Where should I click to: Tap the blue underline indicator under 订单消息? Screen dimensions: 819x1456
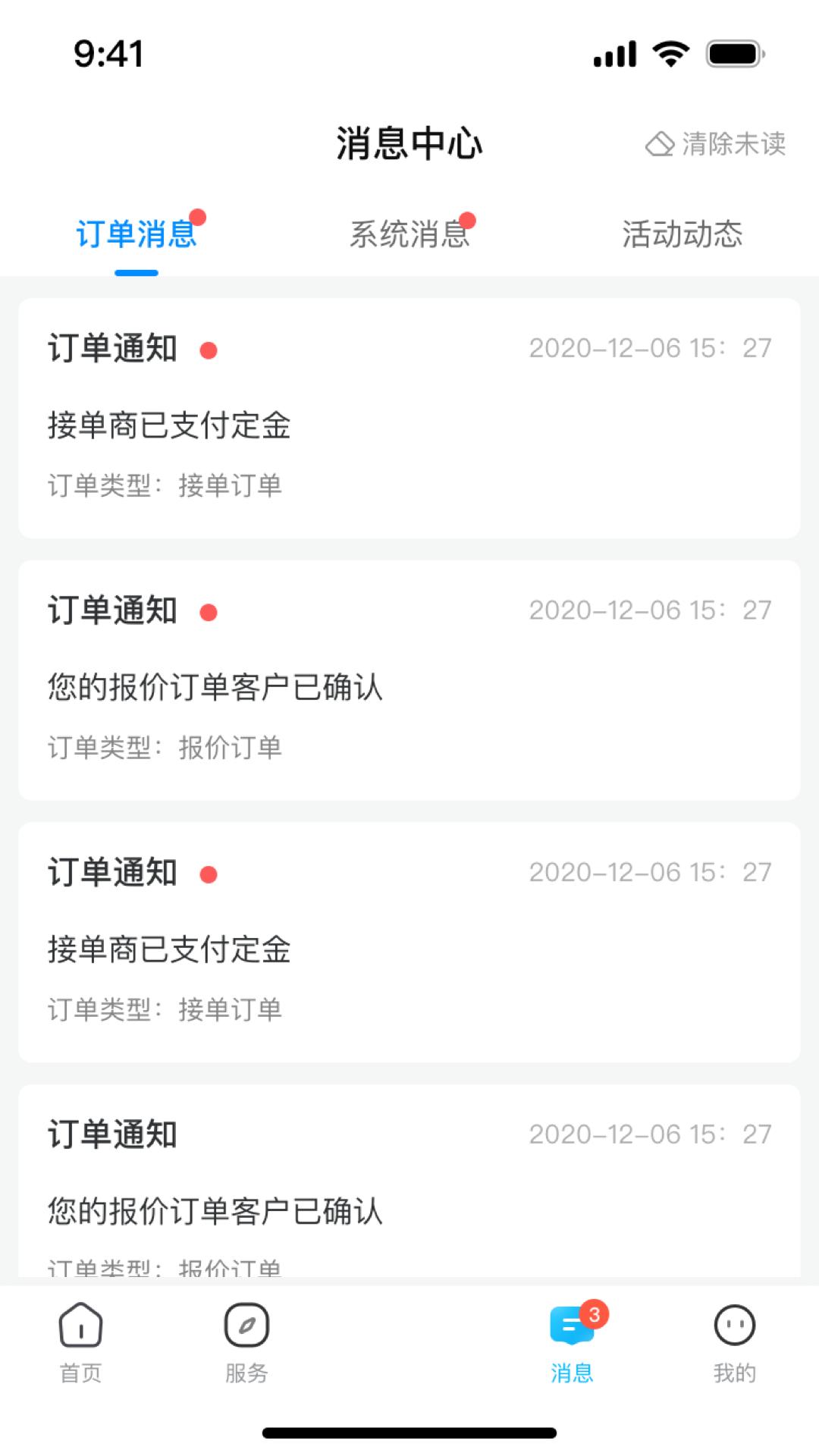click(138, 272)
